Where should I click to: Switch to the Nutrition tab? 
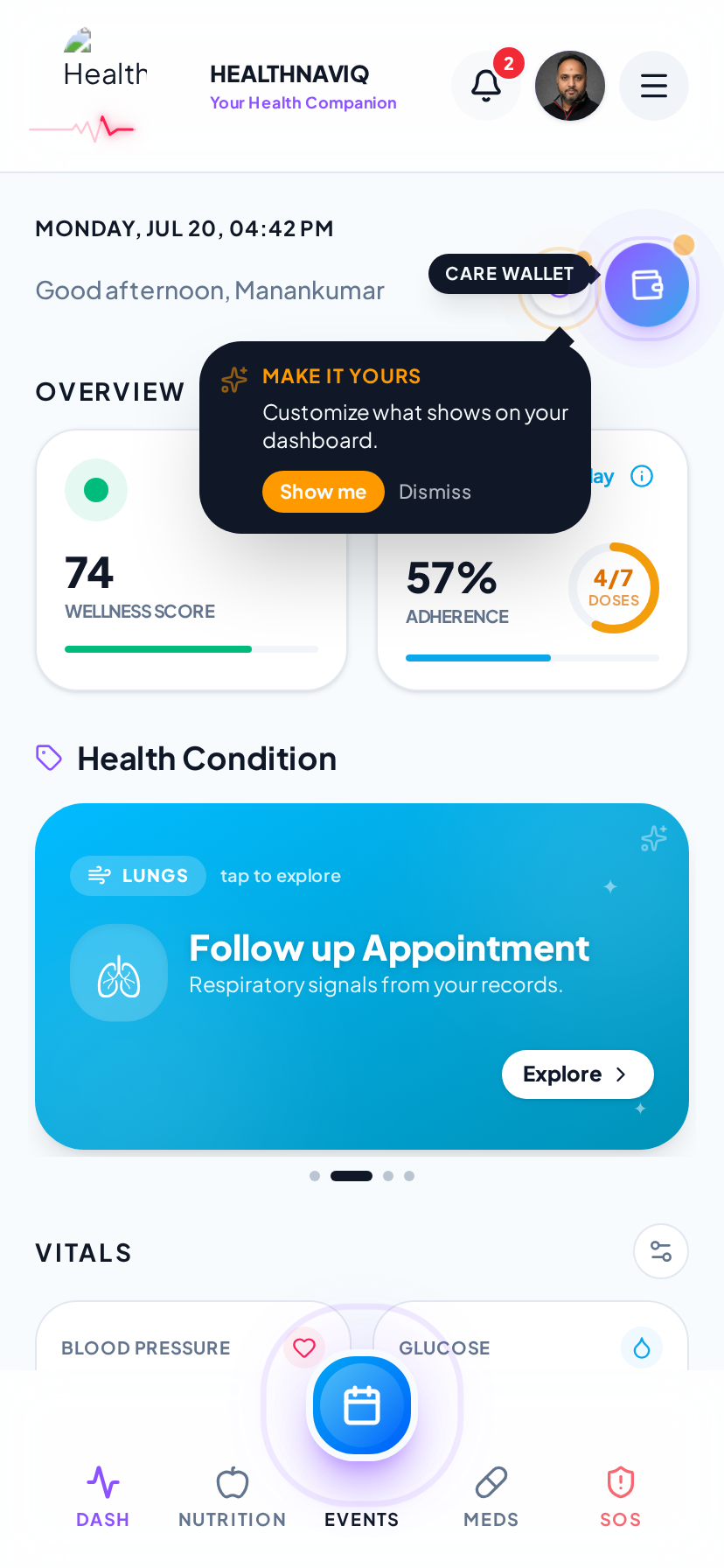pos(233,1497)
